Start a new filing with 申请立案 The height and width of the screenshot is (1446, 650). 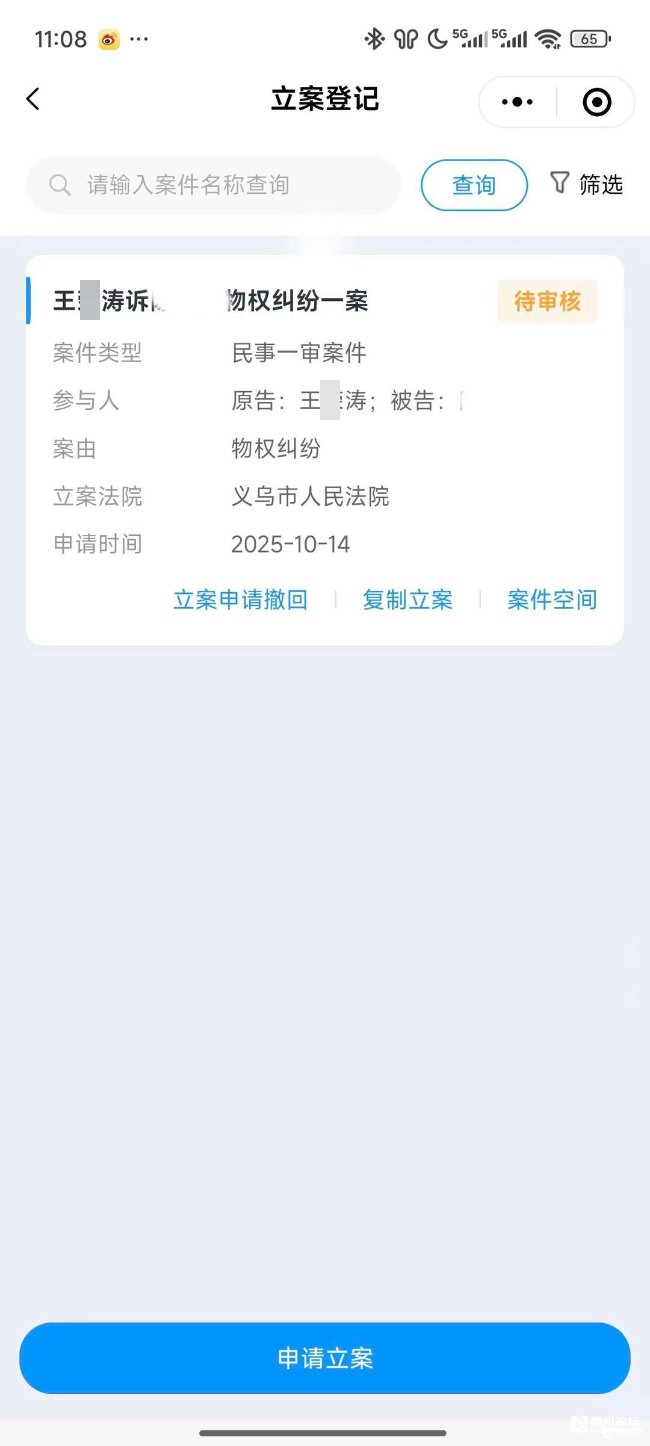point(325,1358)
